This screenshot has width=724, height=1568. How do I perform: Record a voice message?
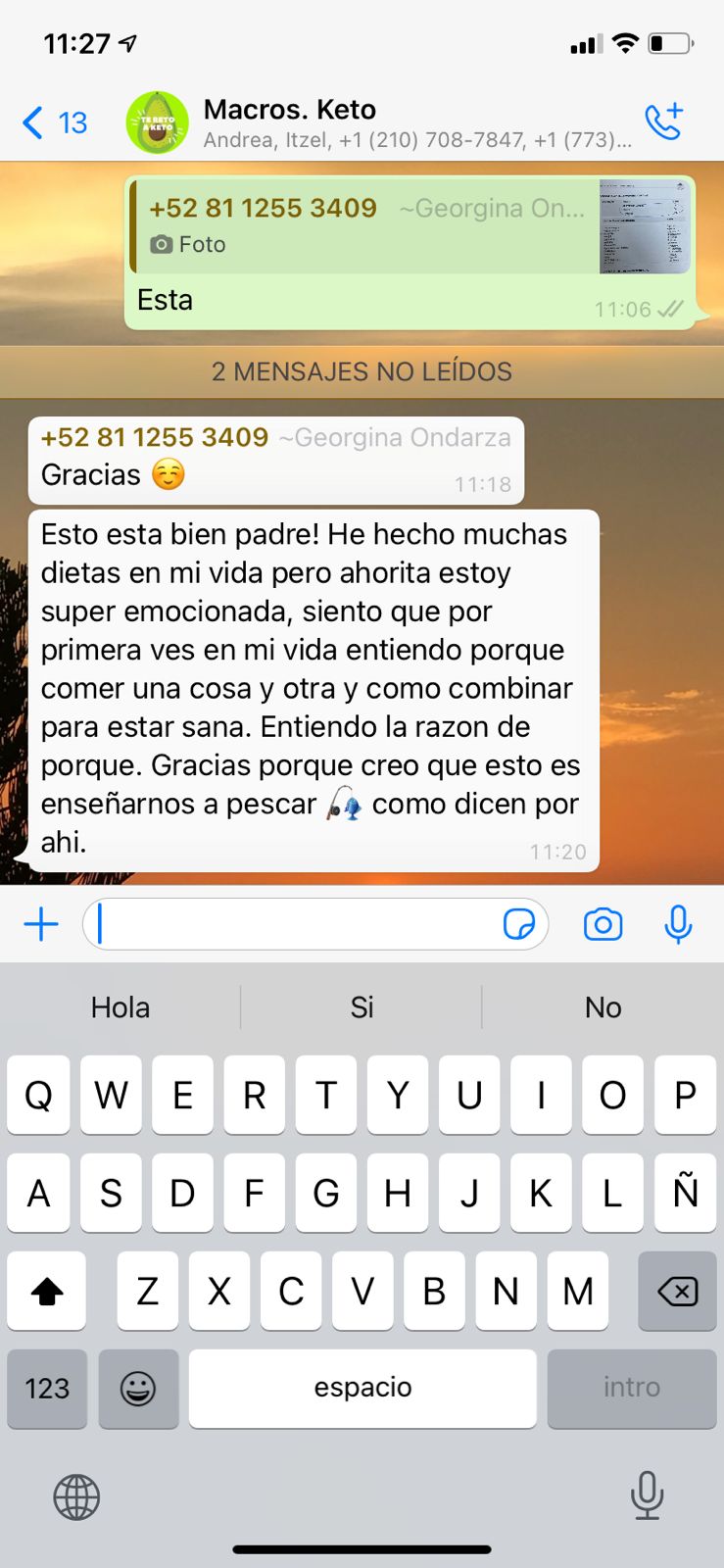point(678,924)
